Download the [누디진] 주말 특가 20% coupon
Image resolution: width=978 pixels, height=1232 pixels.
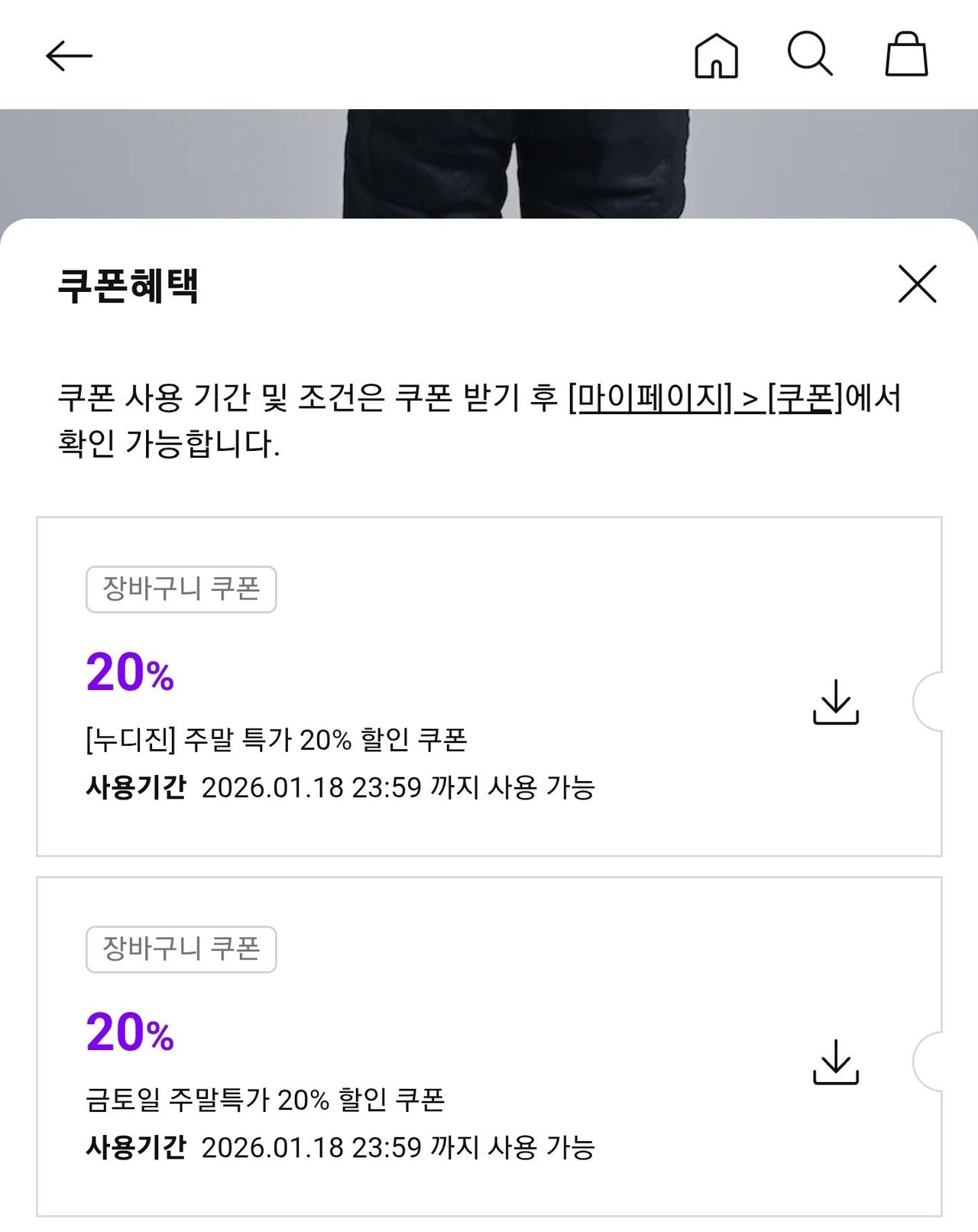[836, 702]
